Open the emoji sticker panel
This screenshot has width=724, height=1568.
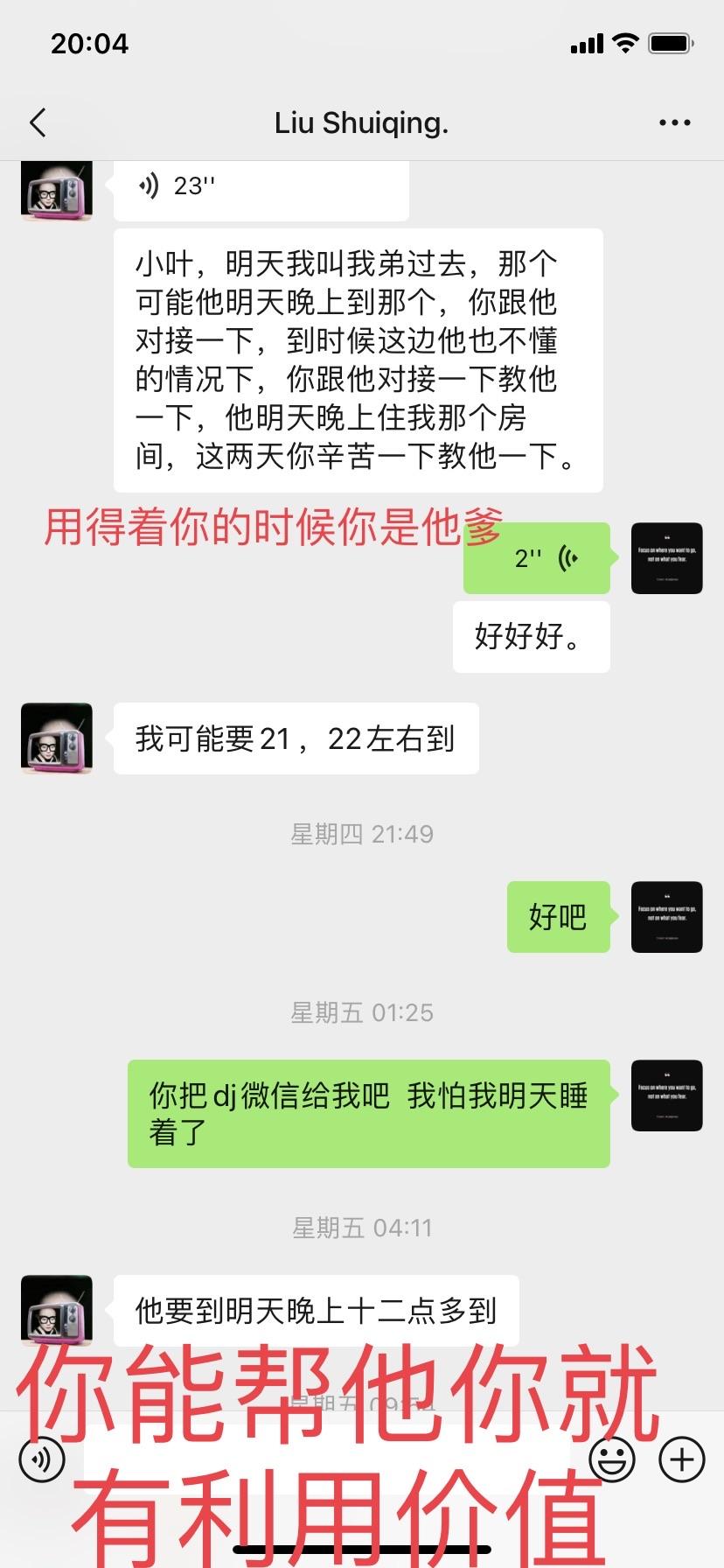(611, 1459)
